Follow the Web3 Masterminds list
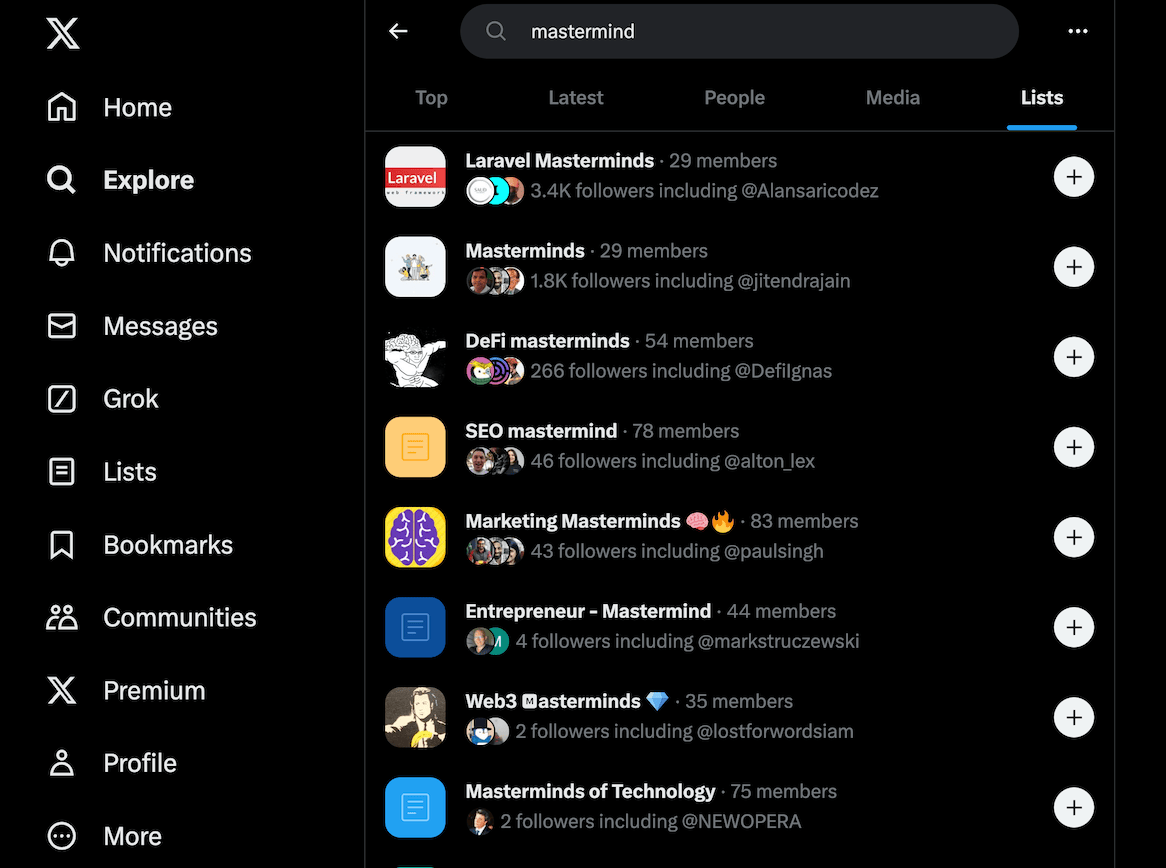 pyautogui.click(x=1074, y=717)
